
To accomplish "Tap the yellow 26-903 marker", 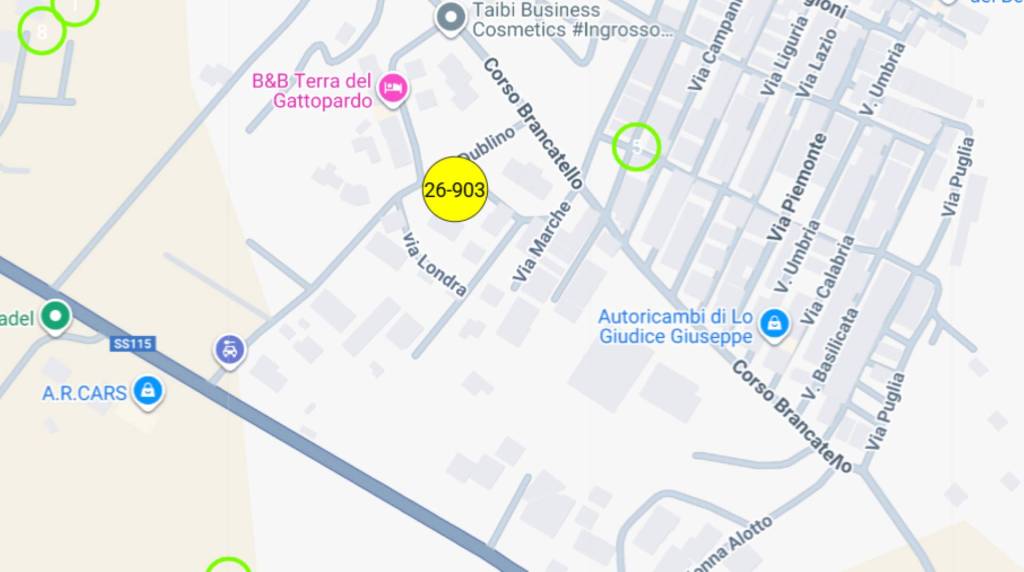I will (455, 190).
